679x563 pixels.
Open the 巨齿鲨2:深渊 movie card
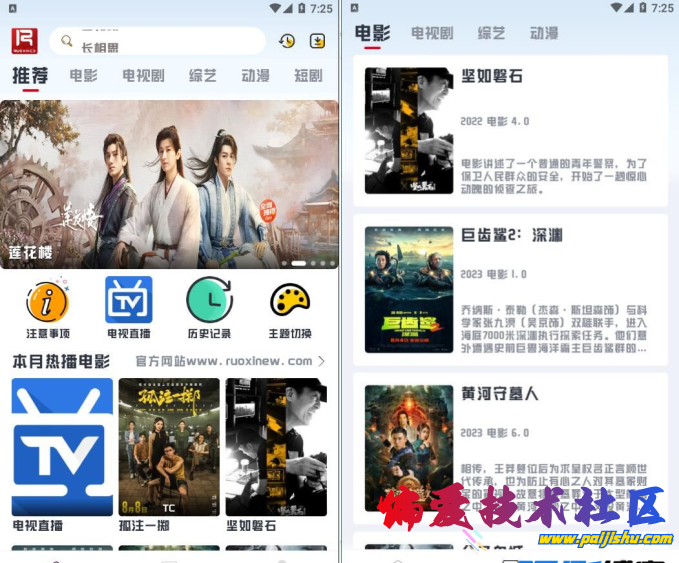click(x=510, y=290)
